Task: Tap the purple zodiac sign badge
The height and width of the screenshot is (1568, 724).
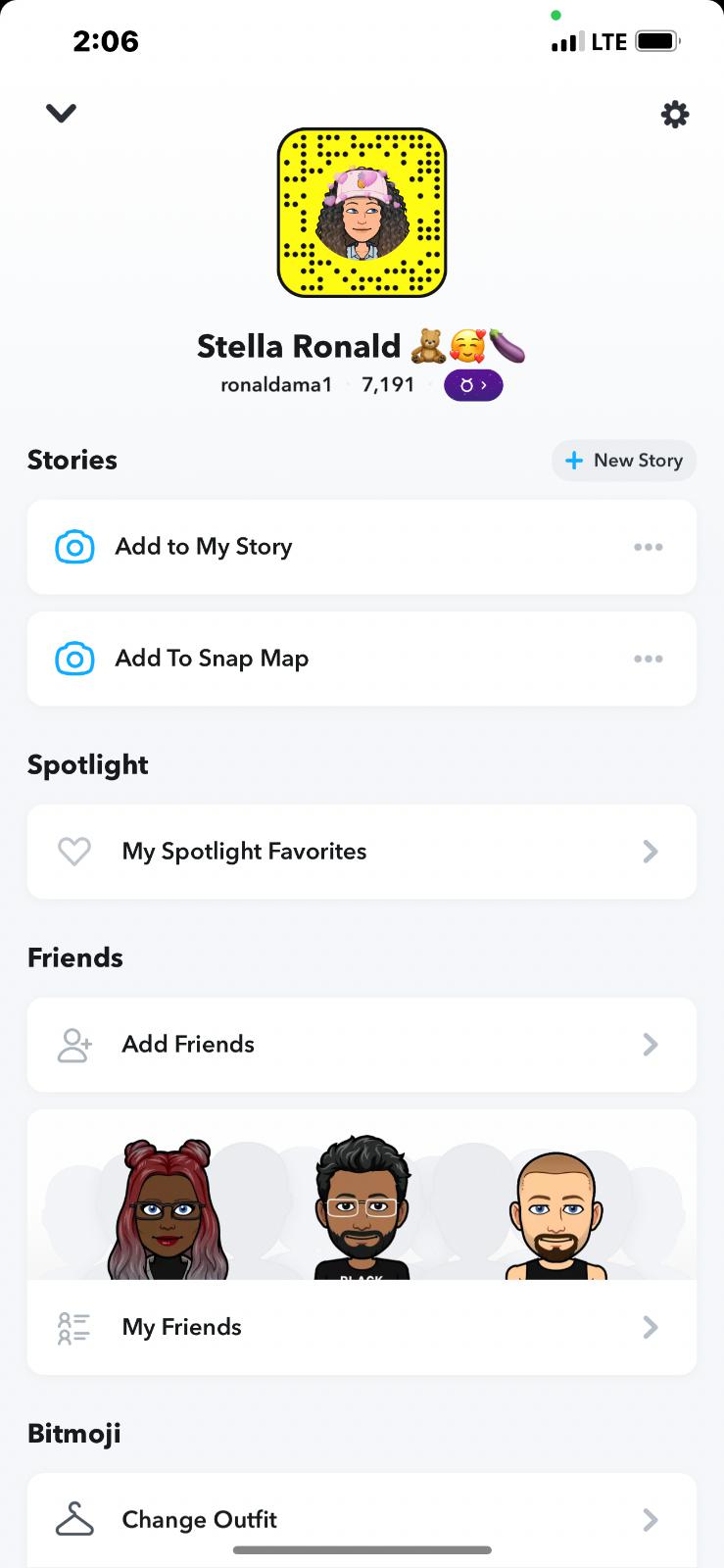Action: [x=473, y=385]
